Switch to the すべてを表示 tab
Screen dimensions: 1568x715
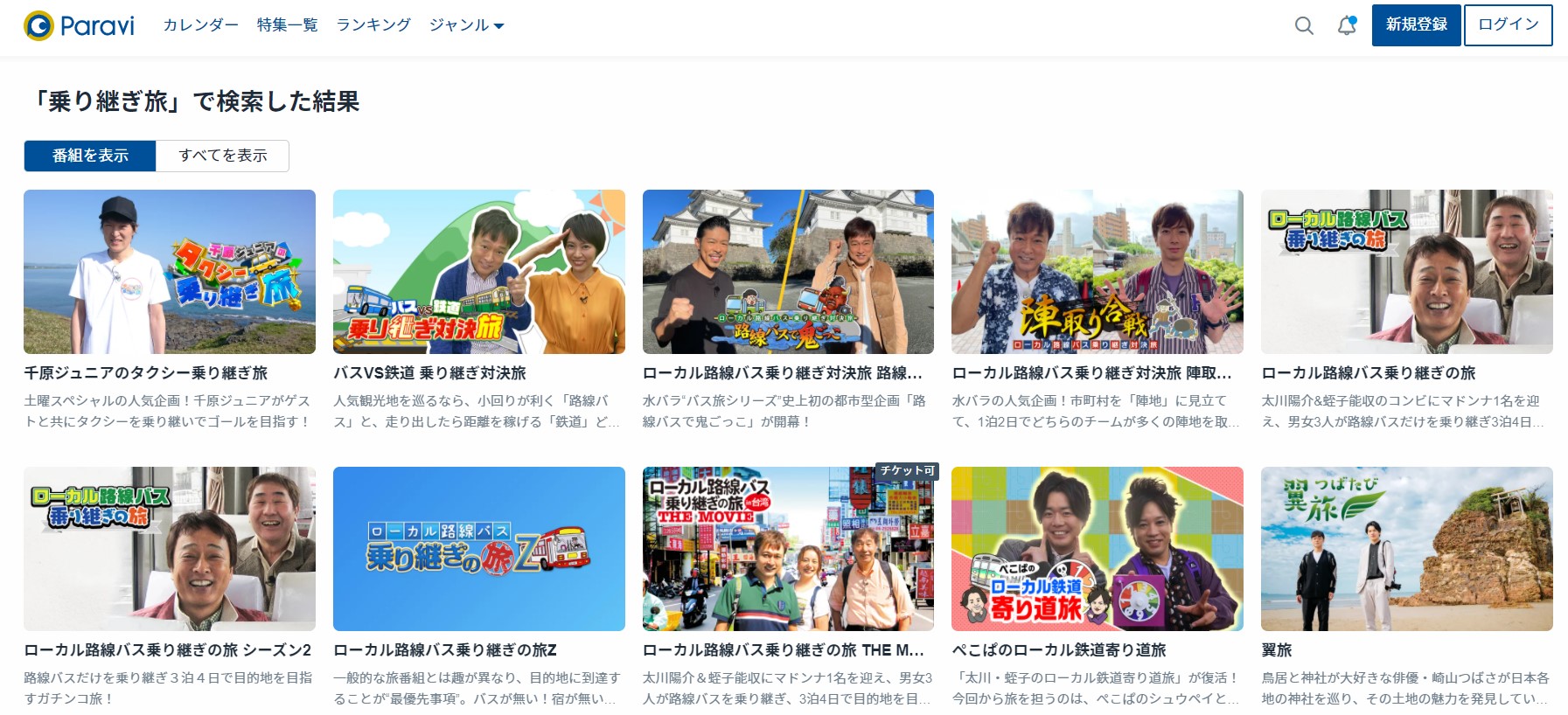pos(222,156)
